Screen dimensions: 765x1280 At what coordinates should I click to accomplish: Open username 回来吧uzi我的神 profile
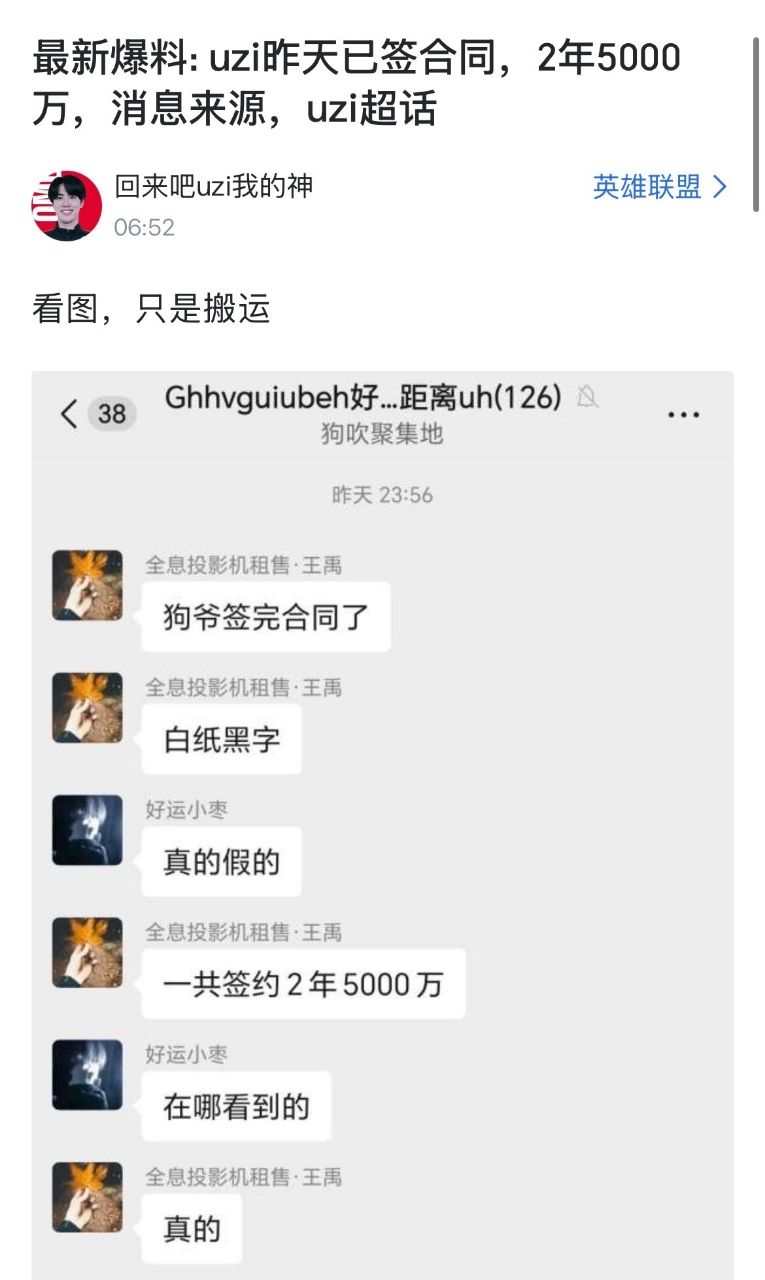[213, 186]
